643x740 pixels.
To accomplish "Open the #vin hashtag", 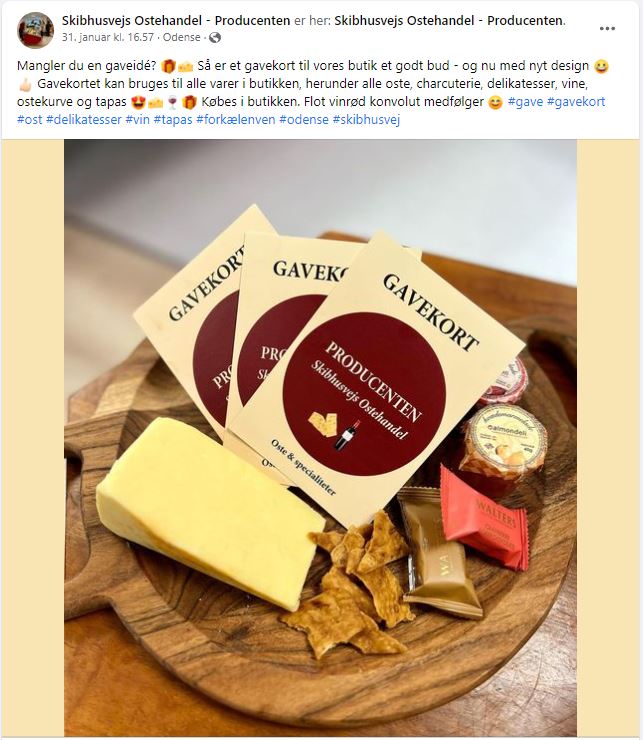I will click(x=137, y=120).
